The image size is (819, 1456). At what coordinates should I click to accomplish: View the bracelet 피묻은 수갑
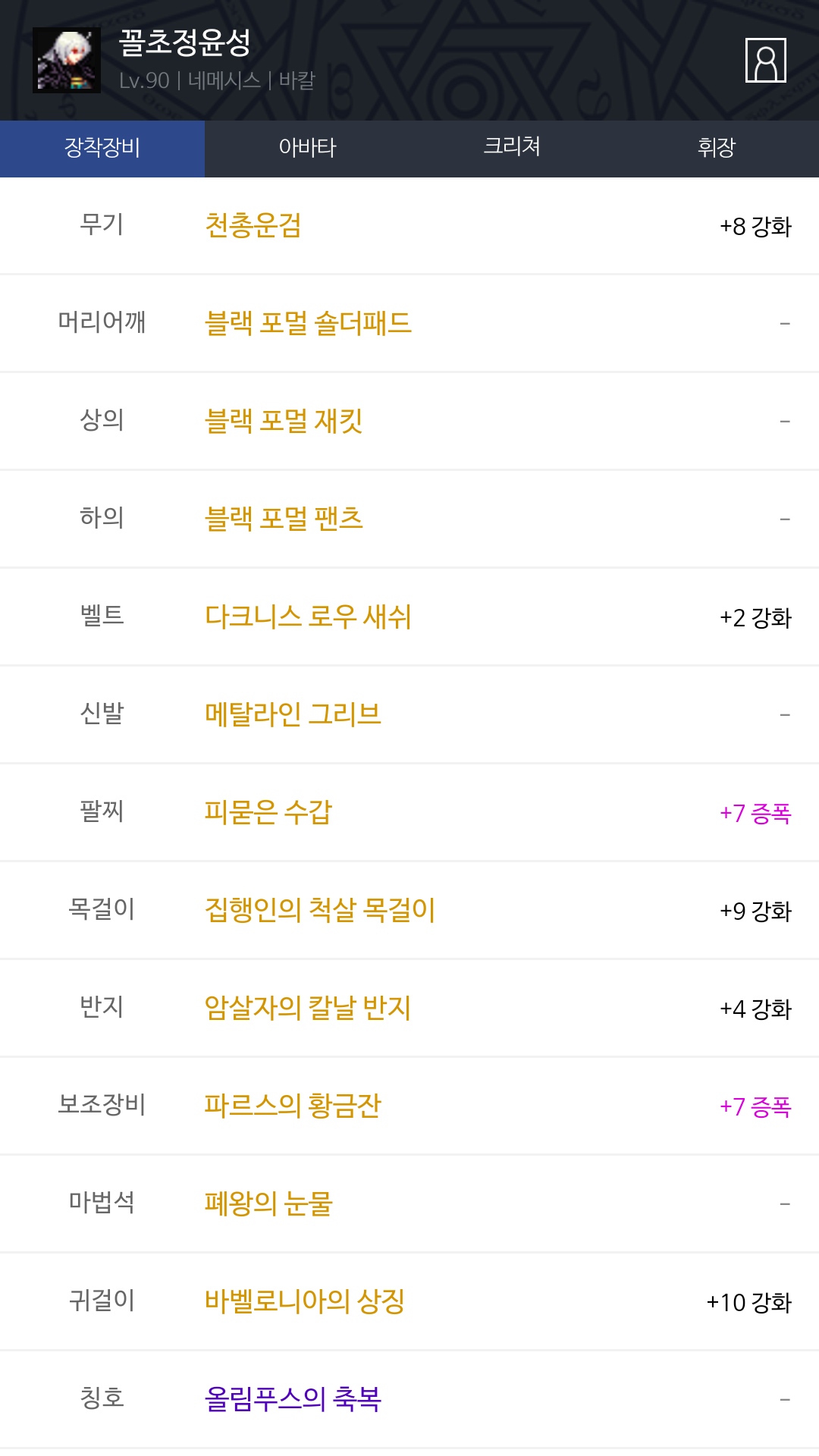click(x=268, y=812)
